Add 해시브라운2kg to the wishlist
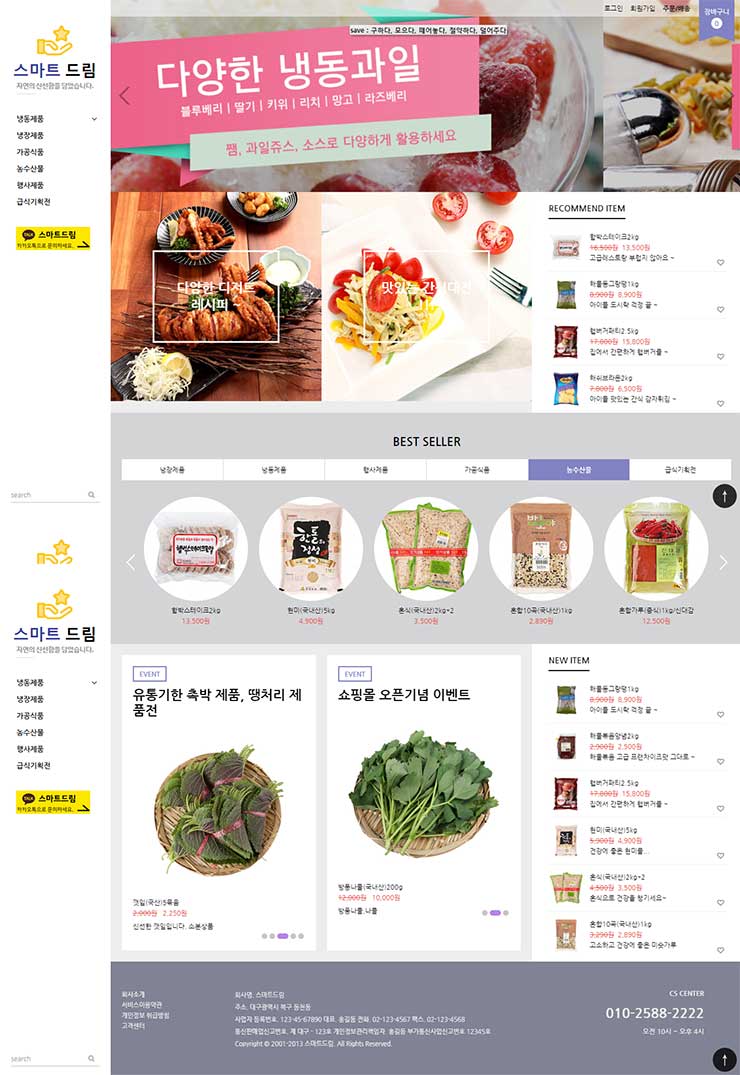 [720, 403]
